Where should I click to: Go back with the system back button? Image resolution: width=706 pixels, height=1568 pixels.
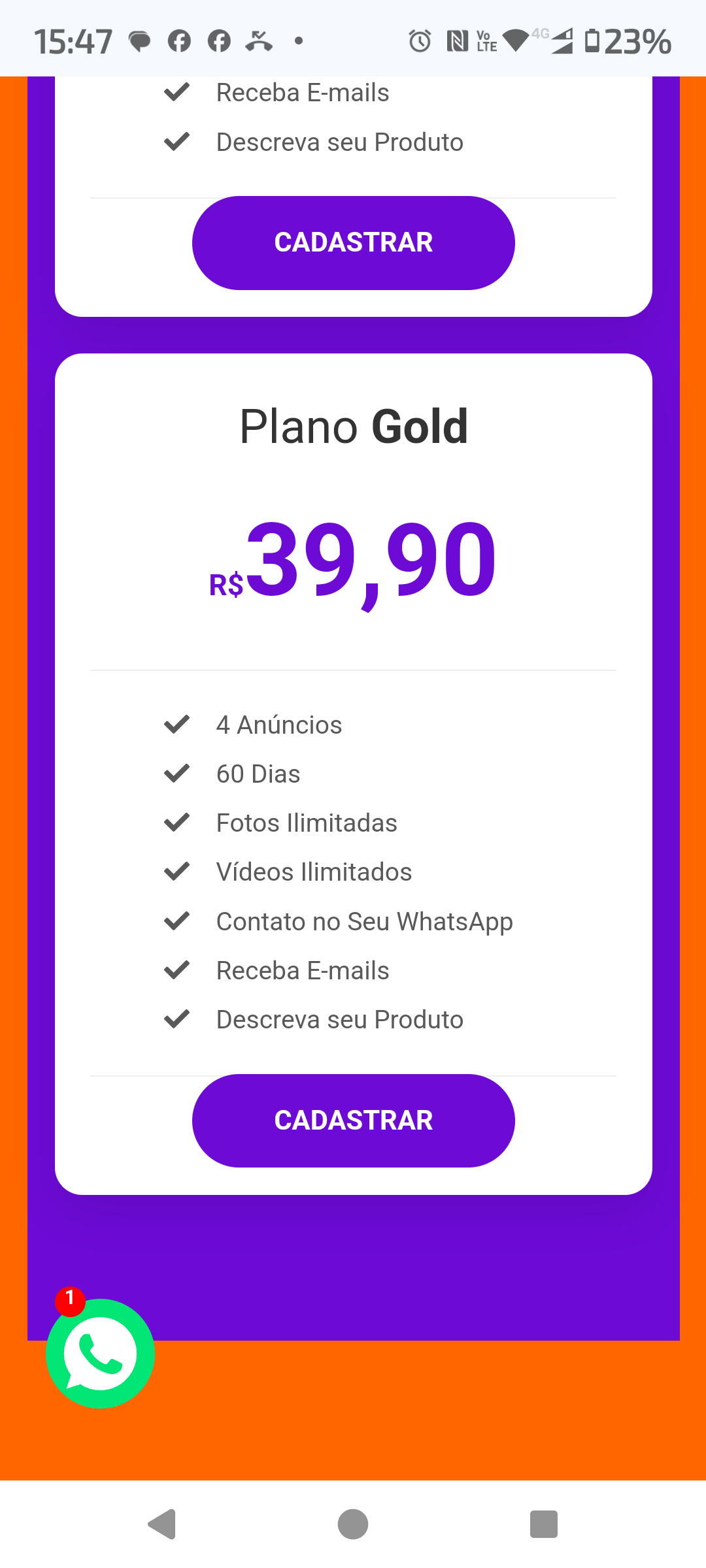click(x=163, y=1524)
